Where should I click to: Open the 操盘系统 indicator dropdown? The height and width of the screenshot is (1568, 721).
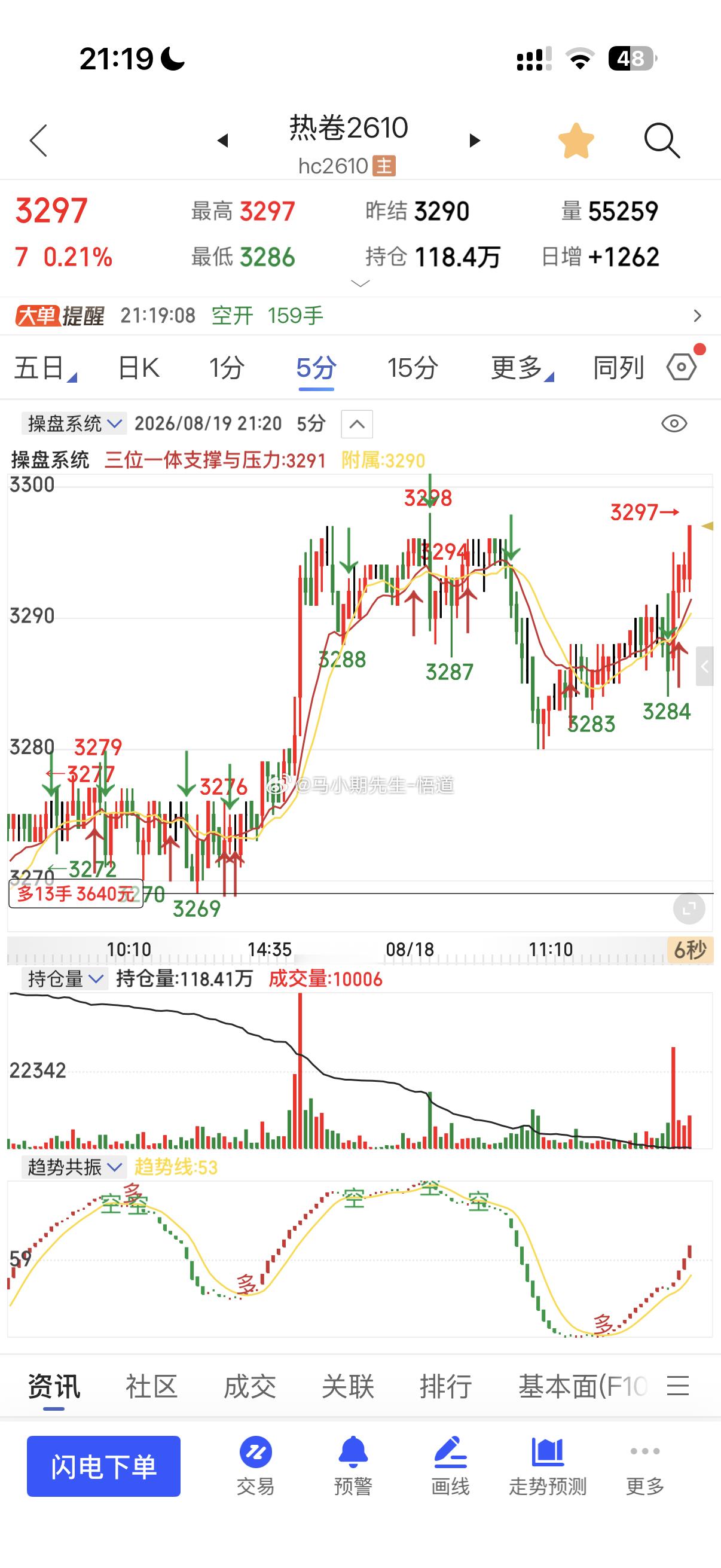click(74, 423)
